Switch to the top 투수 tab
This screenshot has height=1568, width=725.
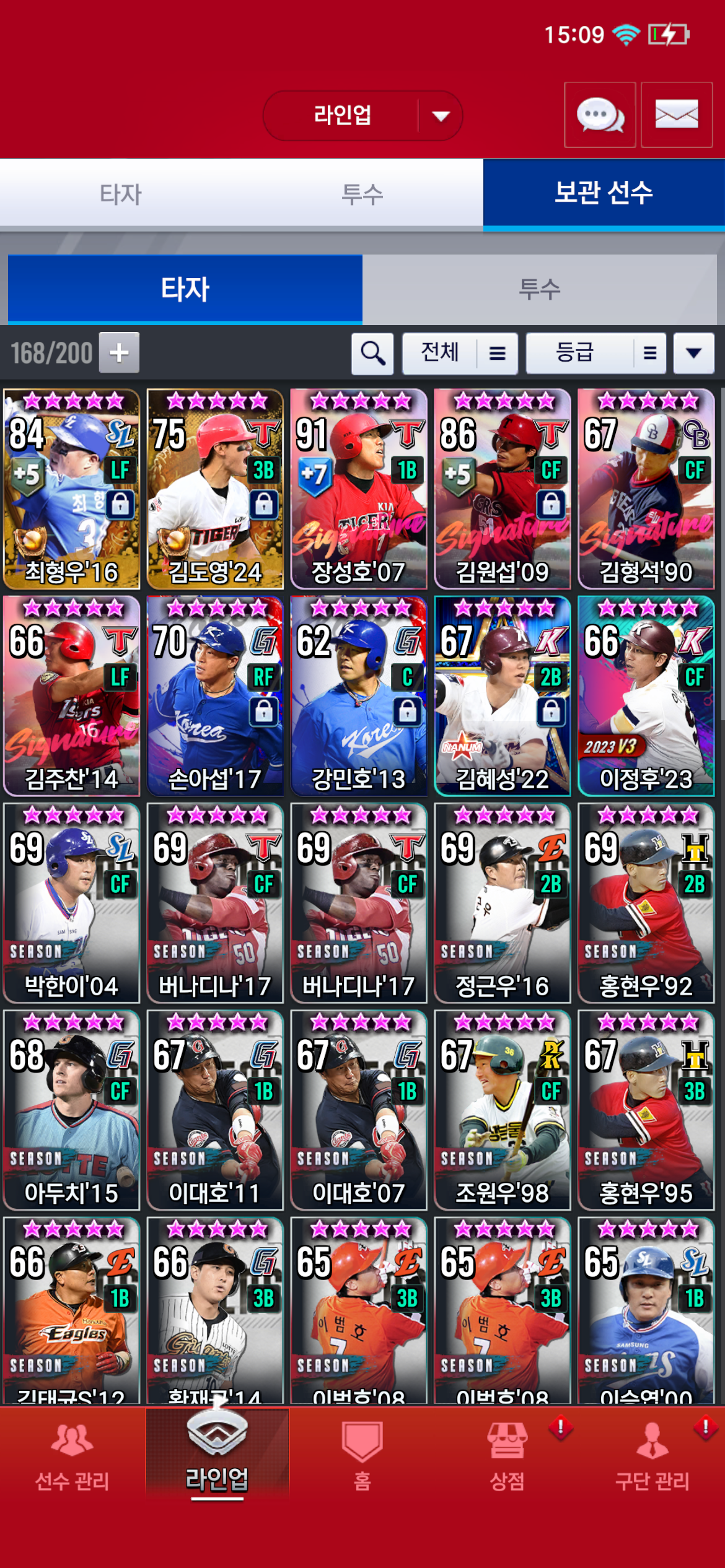point(362,194)
